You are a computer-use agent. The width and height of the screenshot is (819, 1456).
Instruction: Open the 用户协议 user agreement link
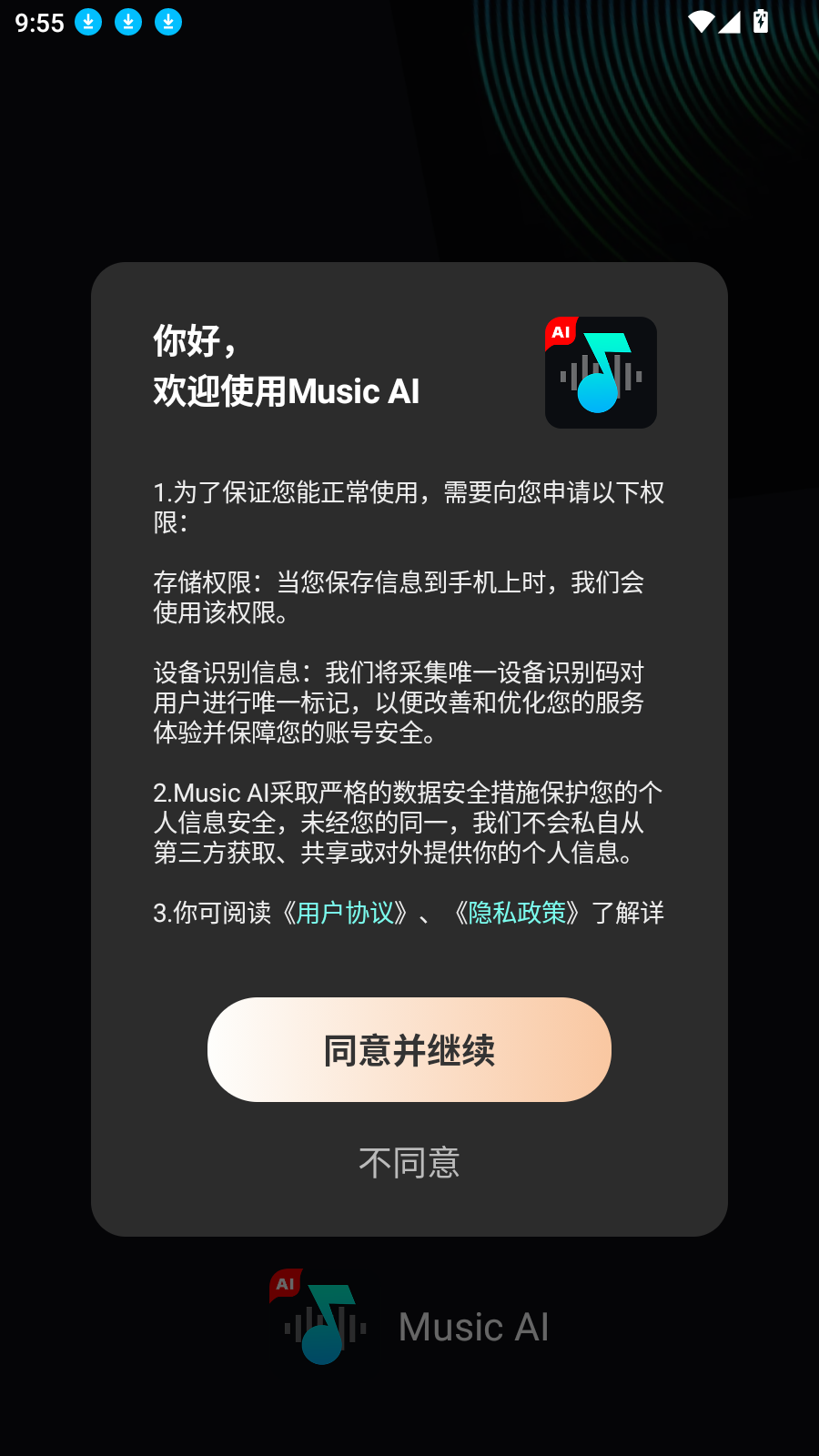[x=345, y=913]
